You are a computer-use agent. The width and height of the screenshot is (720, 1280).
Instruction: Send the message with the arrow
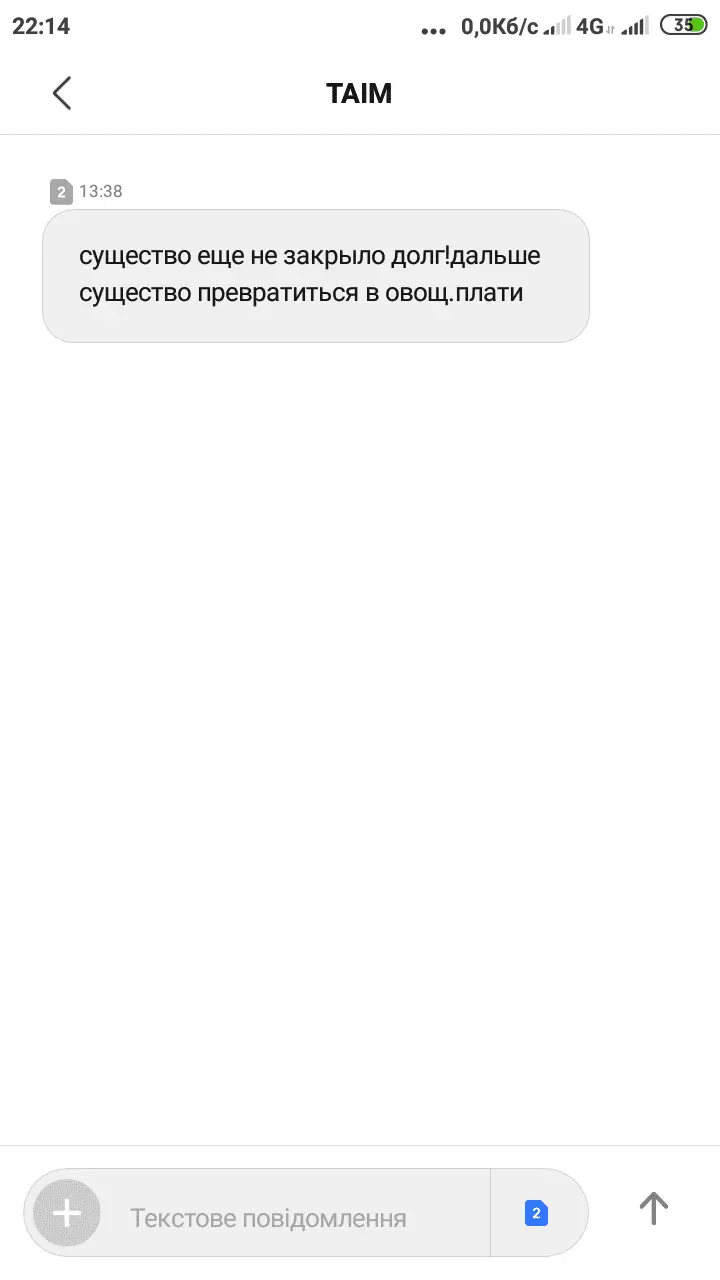pyautogui.click(x=653, y=1208)
